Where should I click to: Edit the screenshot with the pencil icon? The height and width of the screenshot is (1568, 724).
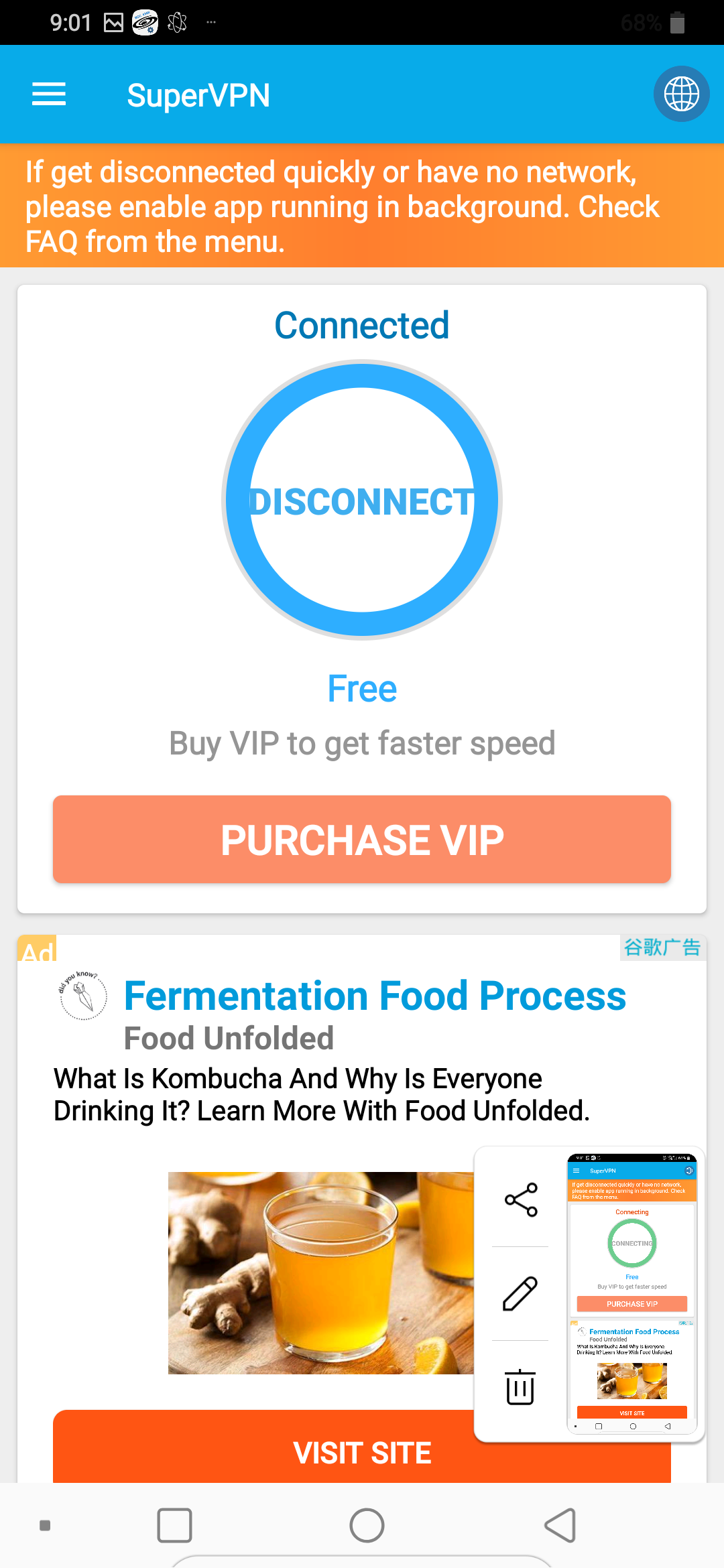pos(521,1293)
